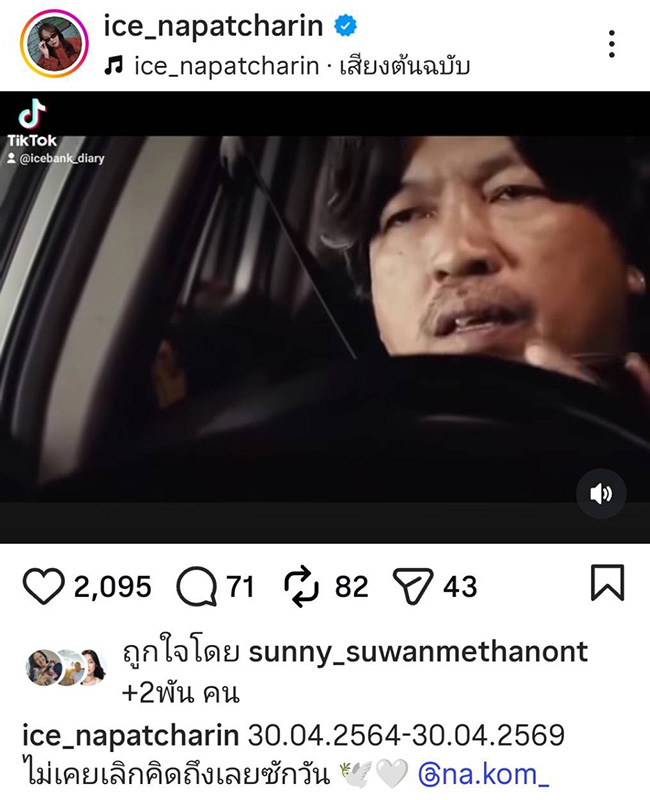This screenshot has height=800, width=650.
Task: Open ice_napatcharin's profile picture story
Action: (47, 47)
